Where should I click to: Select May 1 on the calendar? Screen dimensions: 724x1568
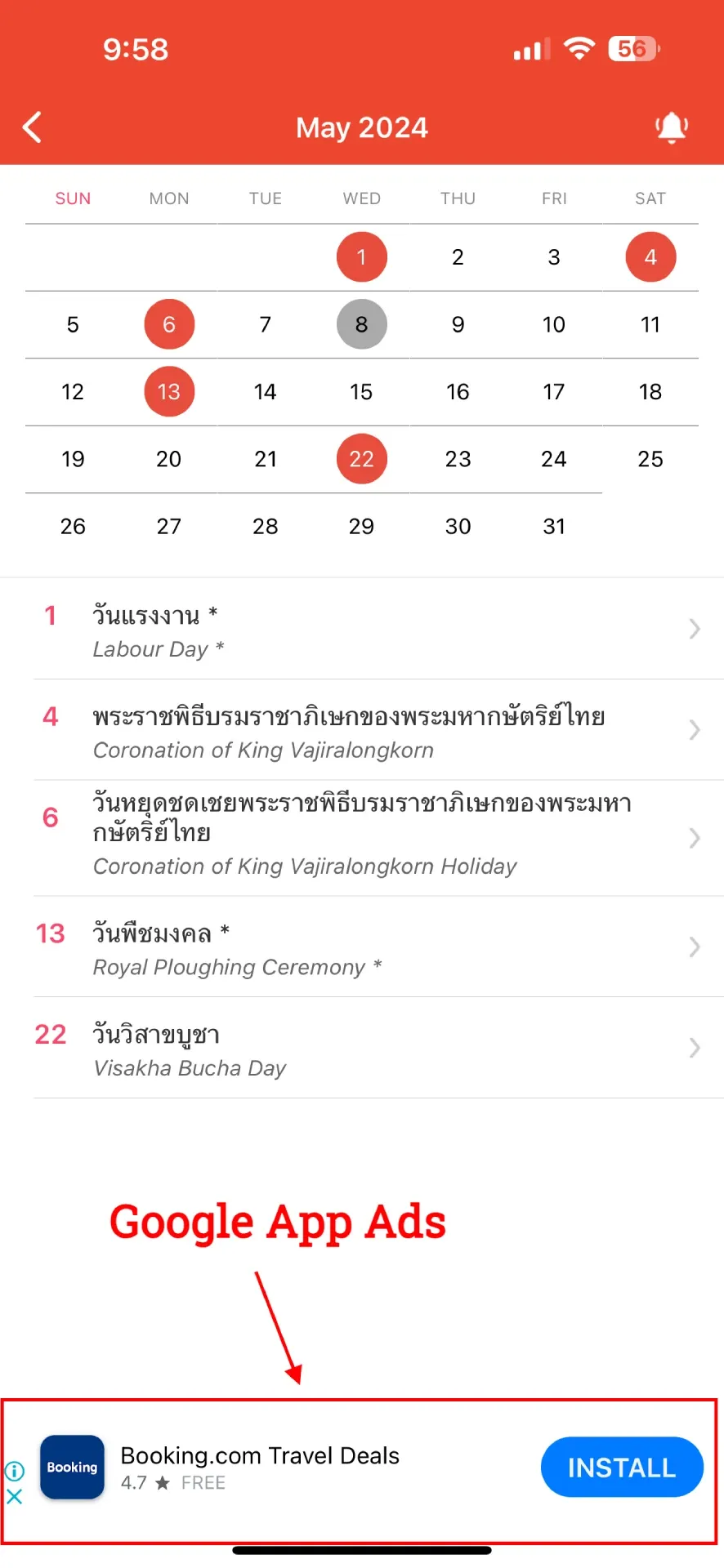[x=361, y=257]
